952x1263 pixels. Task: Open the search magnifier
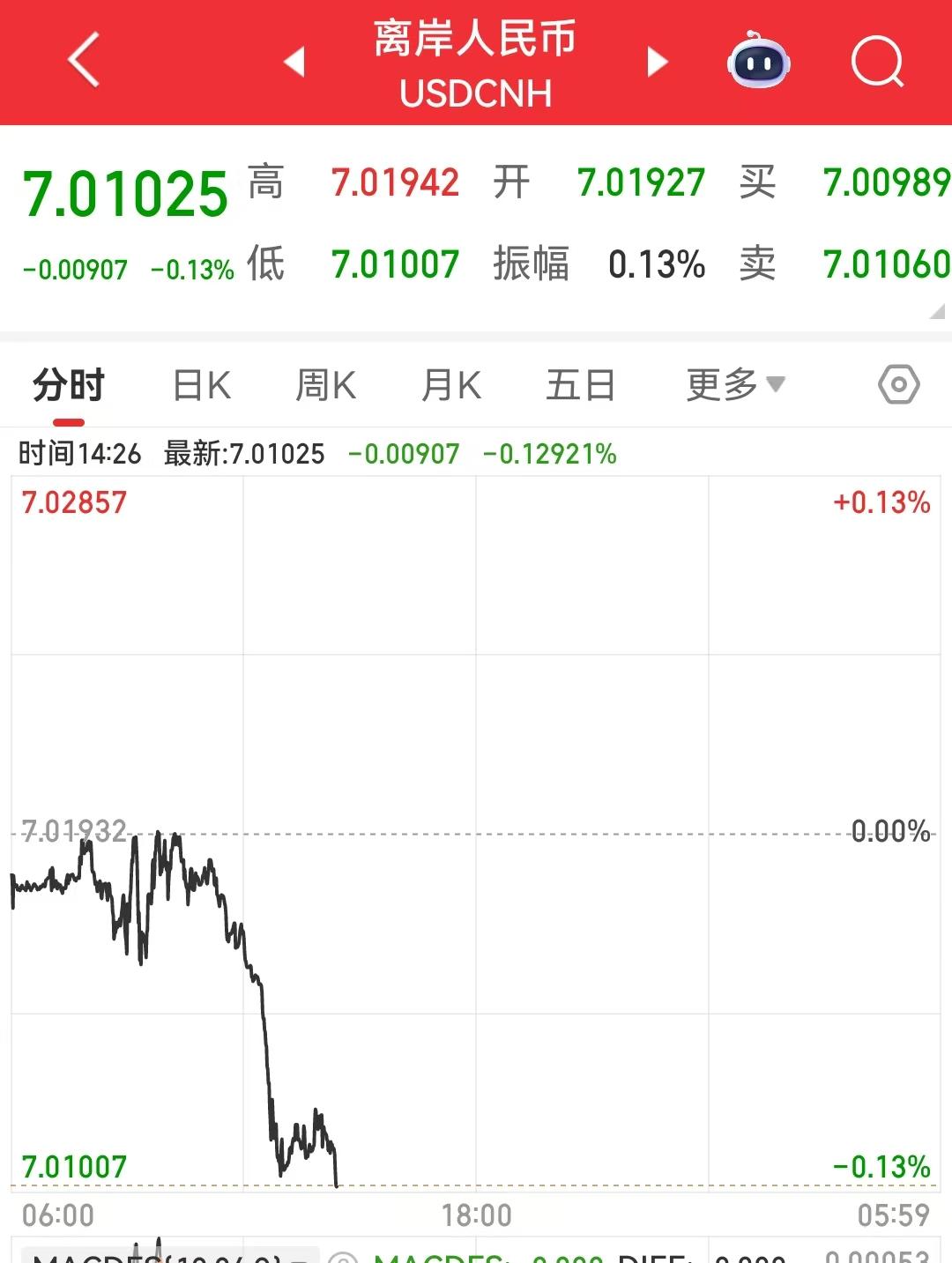click(877, 63)
